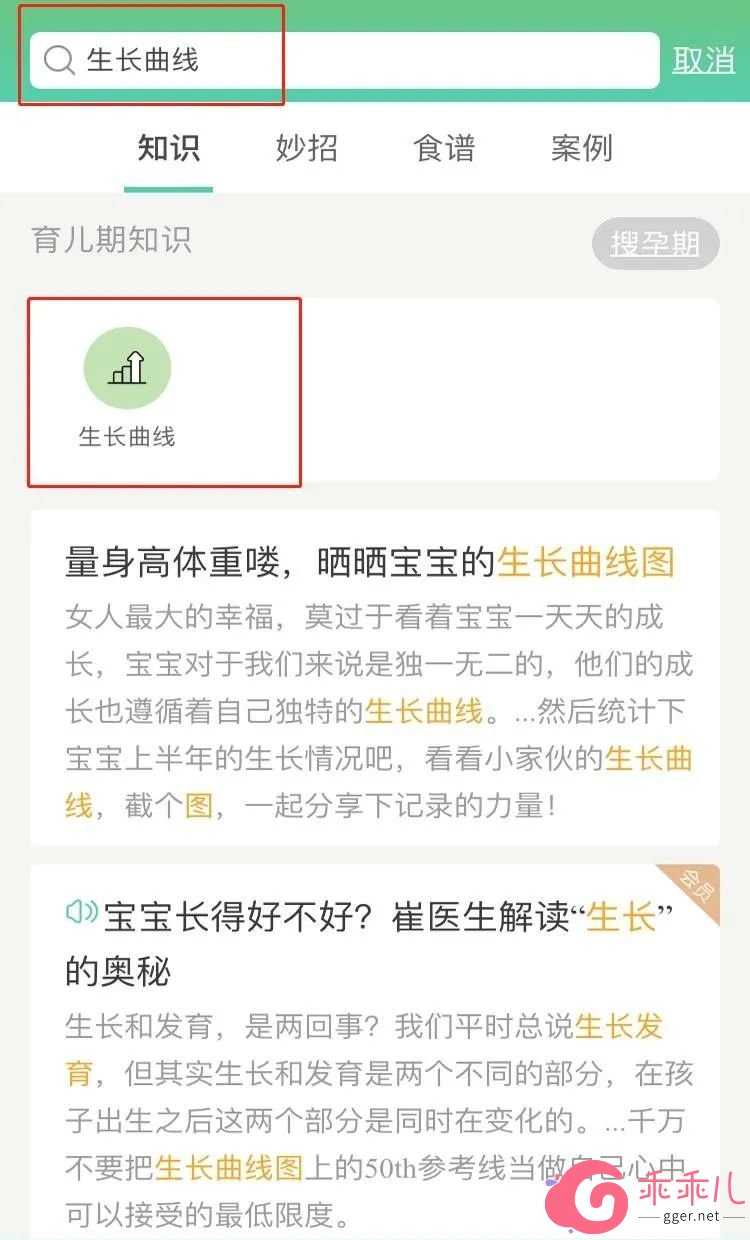
Task: Open the 生长曲线 tool shortcut
Action: 127,390
